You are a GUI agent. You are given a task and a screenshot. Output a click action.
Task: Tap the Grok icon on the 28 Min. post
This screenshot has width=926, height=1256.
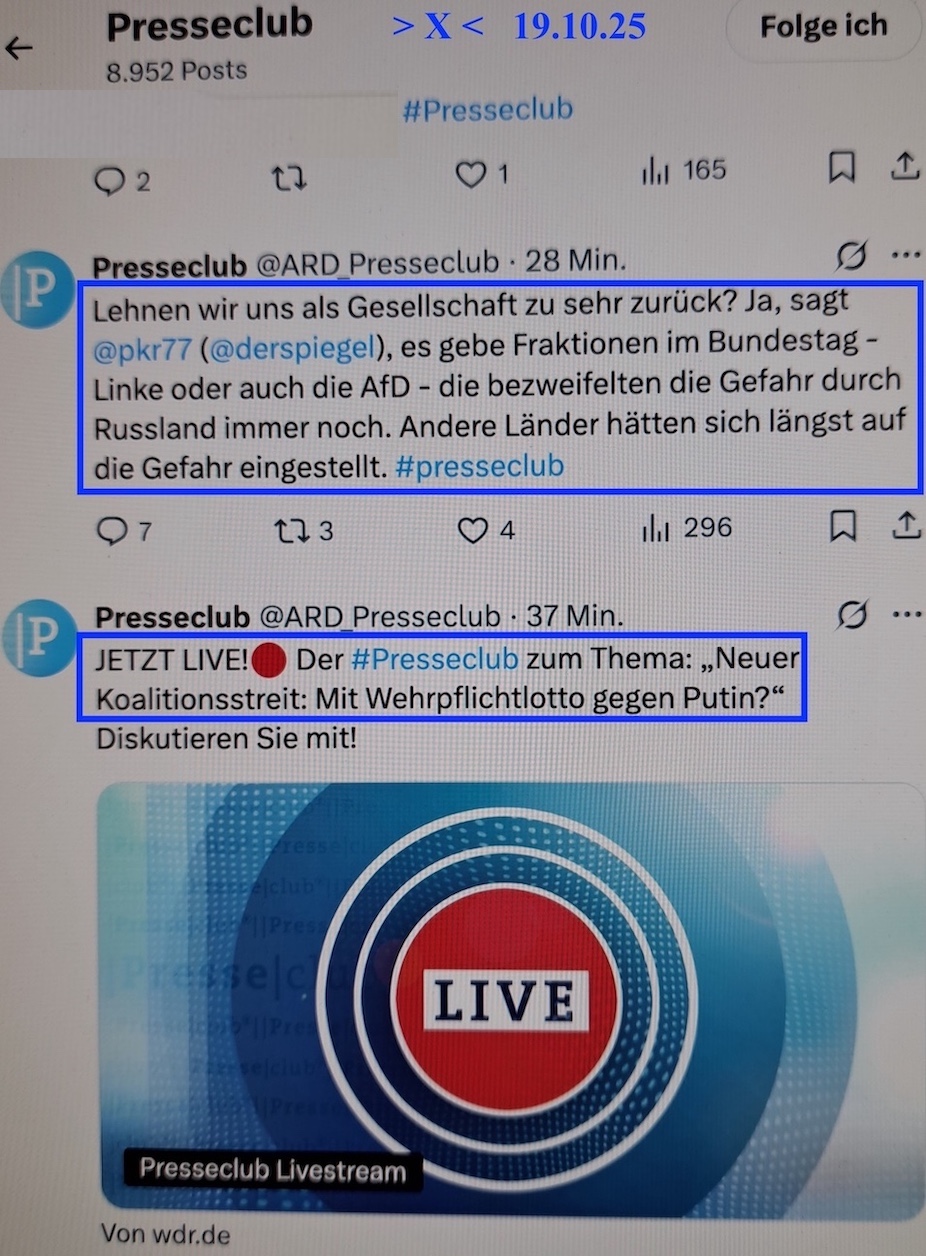[x=851, y=258]
